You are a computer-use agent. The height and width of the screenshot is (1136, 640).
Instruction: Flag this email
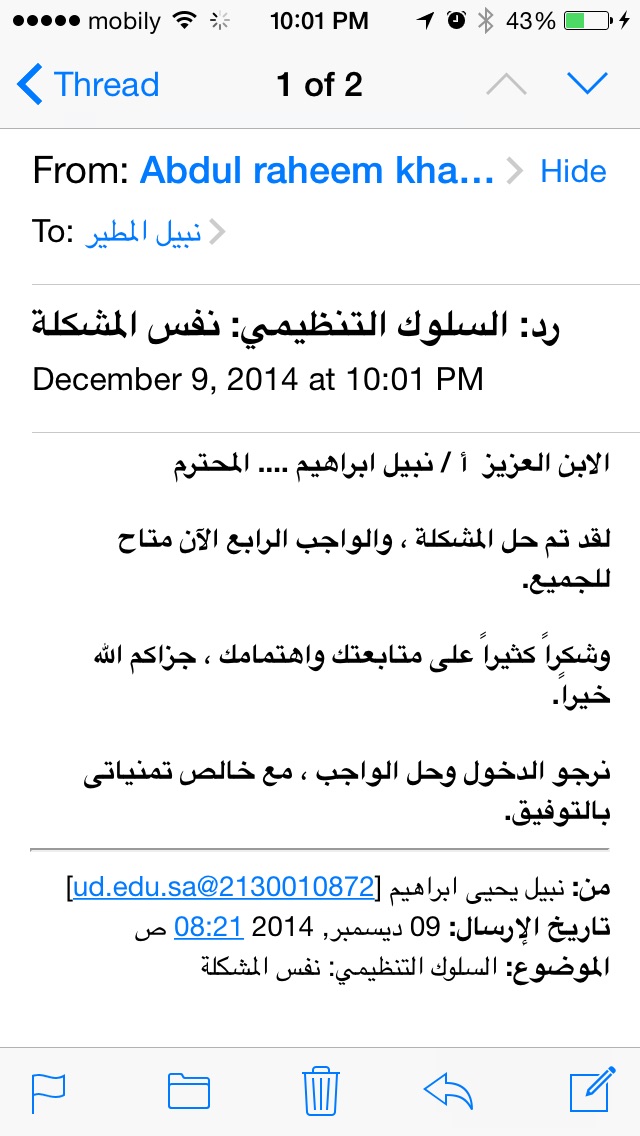[49, 1090]
